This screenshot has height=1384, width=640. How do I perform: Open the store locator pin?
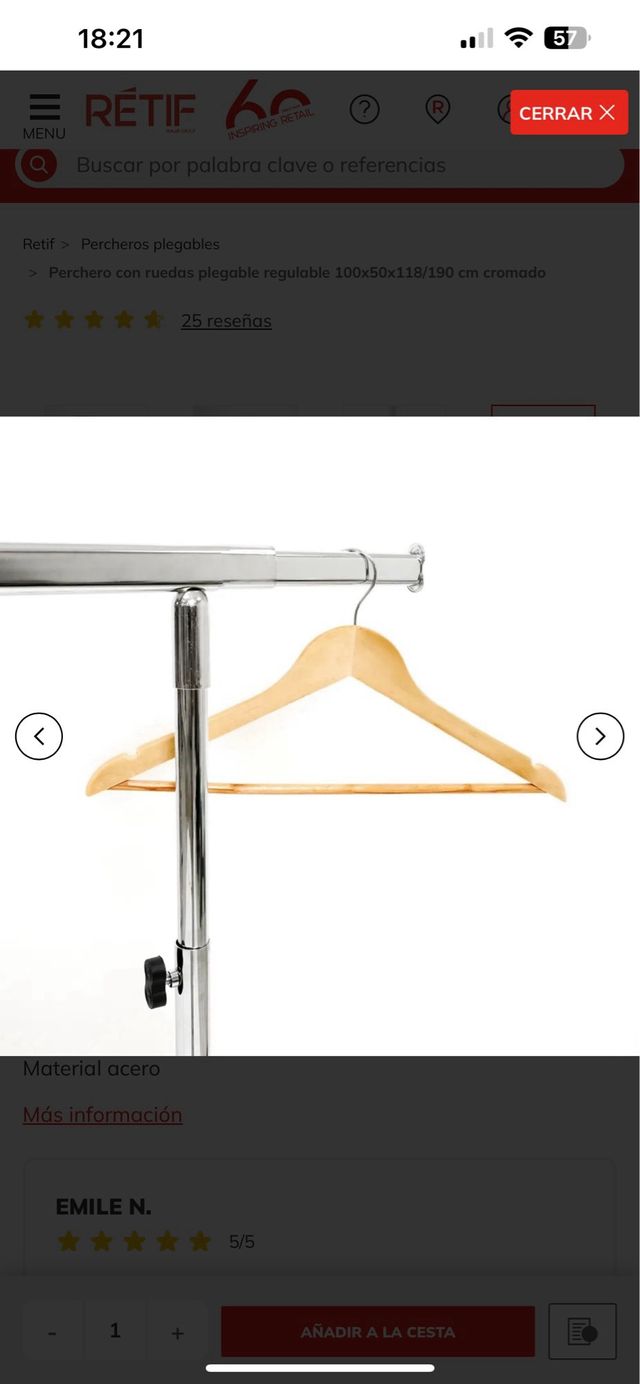[x=437, y=109]
